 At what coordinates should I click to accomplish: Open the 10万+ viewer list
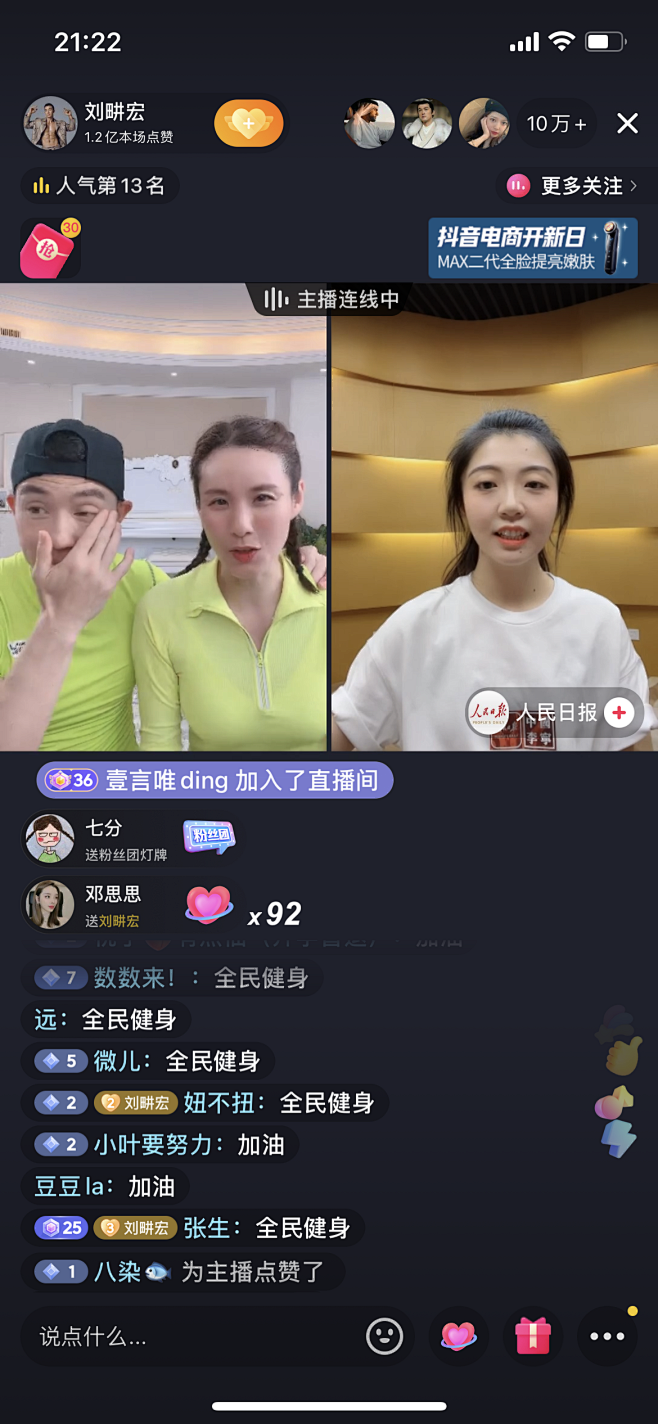[x=556, y=124]
